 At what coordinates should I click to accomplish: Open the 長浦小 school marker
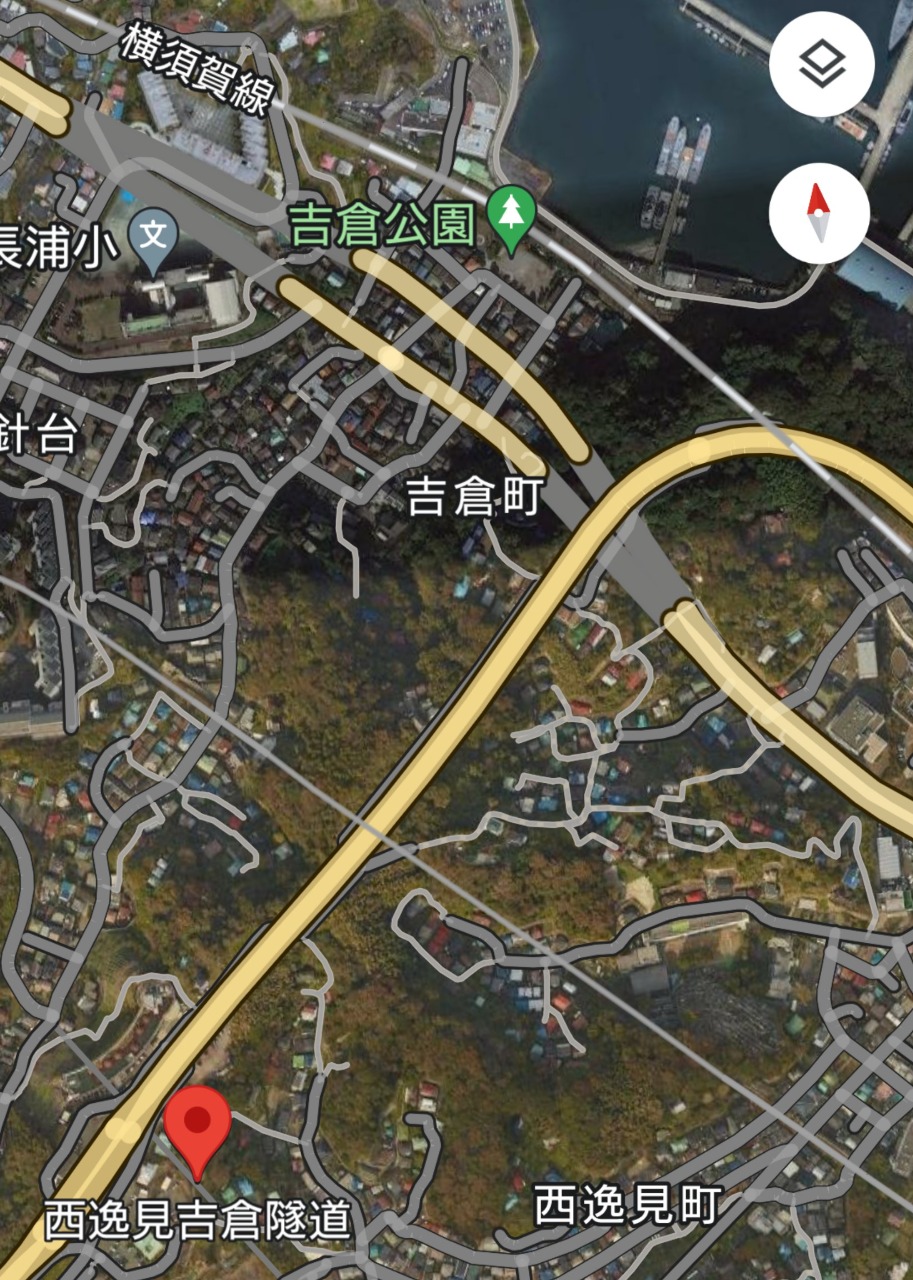coord(153,240)
